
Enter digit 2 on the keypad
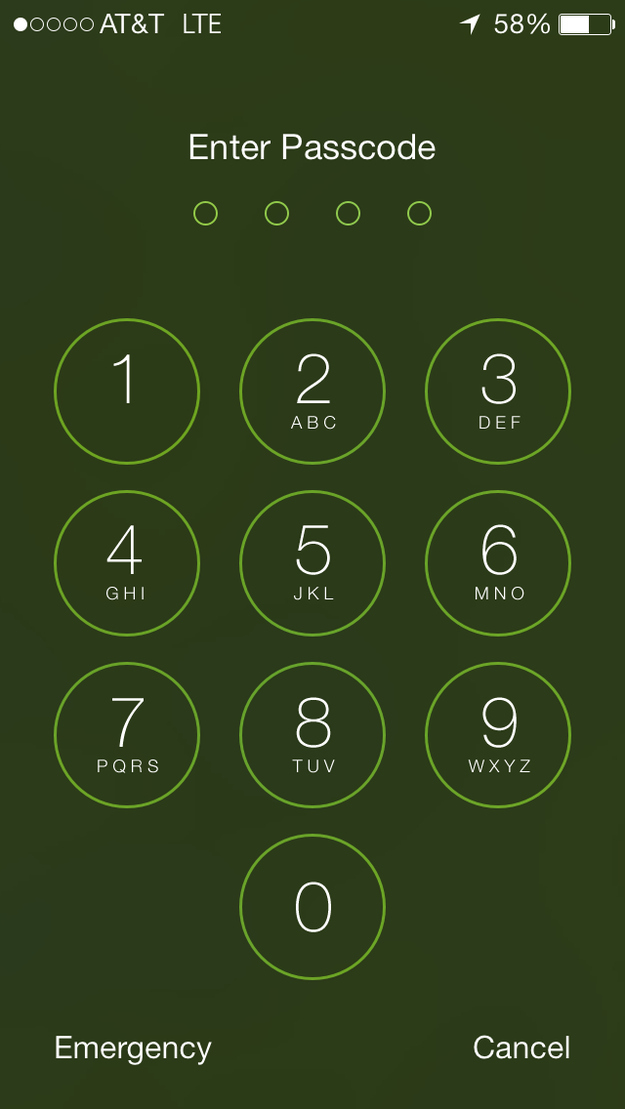click(312, 391)
